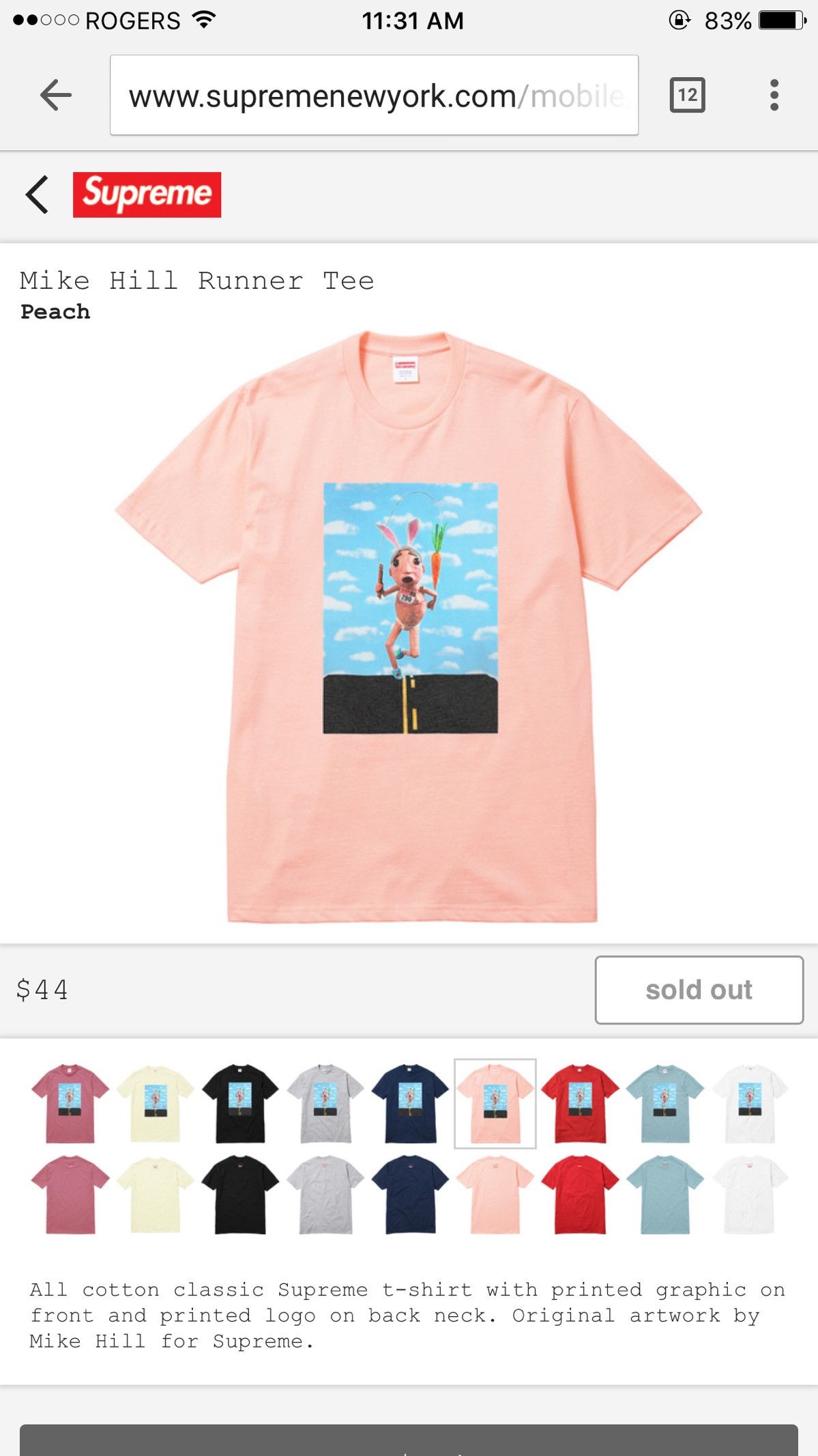View the back of the black tee
This screenshot has width=818, height=1456.
(240, 1194)
